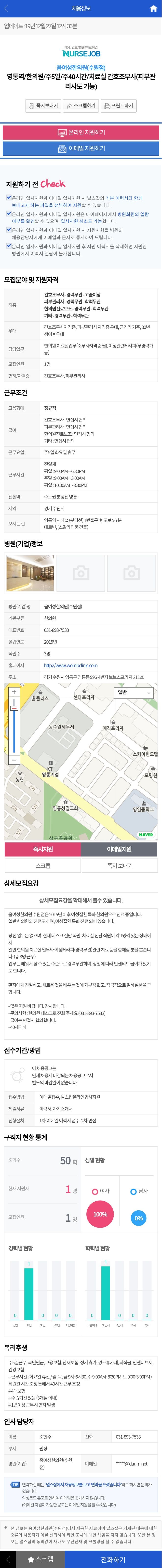Tap the bottom bar 스크랩 star button
The image size is (162, 1568).
pos(40,1559)
